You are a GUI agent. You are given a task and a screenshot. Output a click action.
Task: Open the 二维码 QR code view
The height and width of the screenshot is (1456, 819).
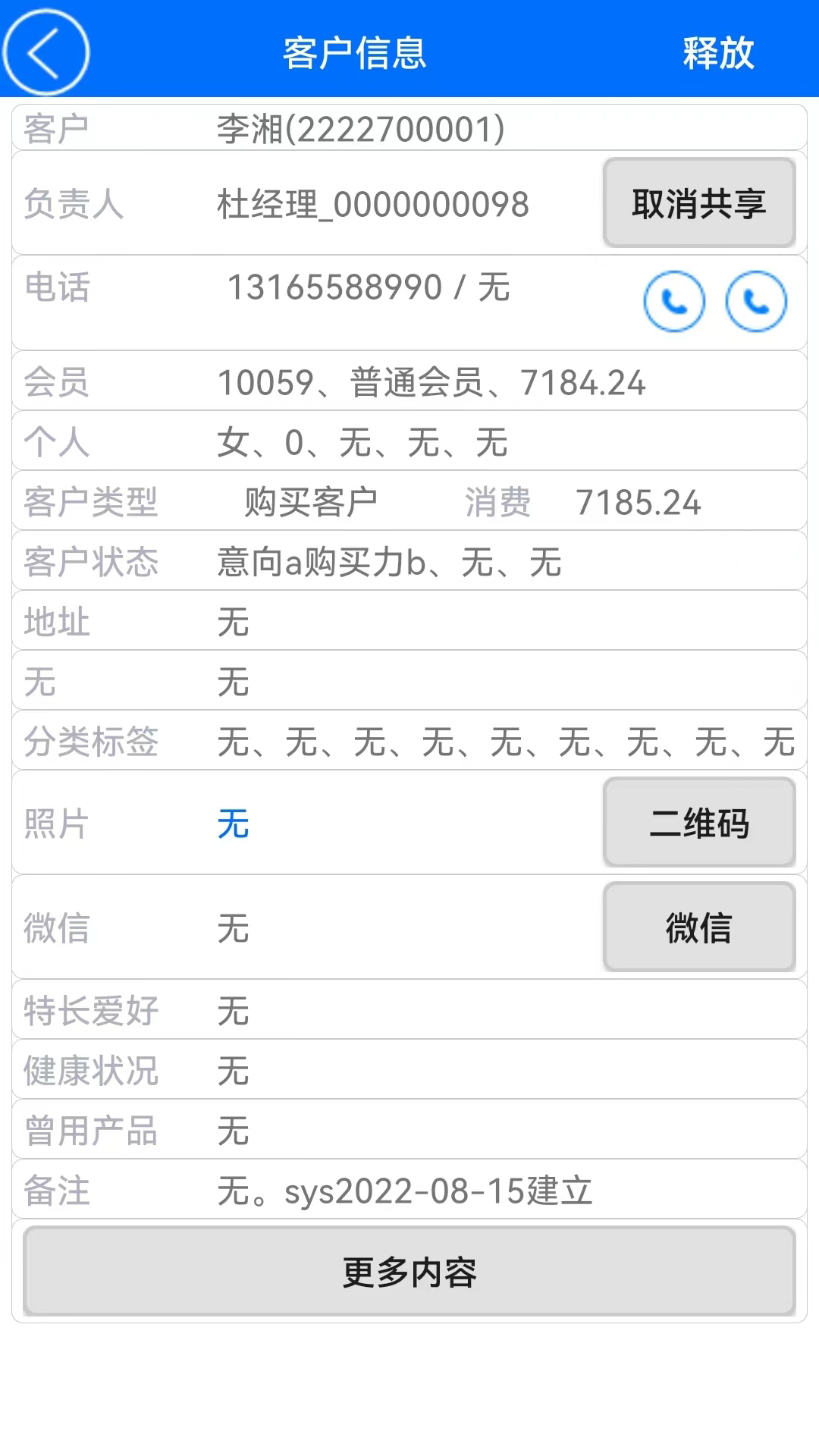[x=698, y=824]
